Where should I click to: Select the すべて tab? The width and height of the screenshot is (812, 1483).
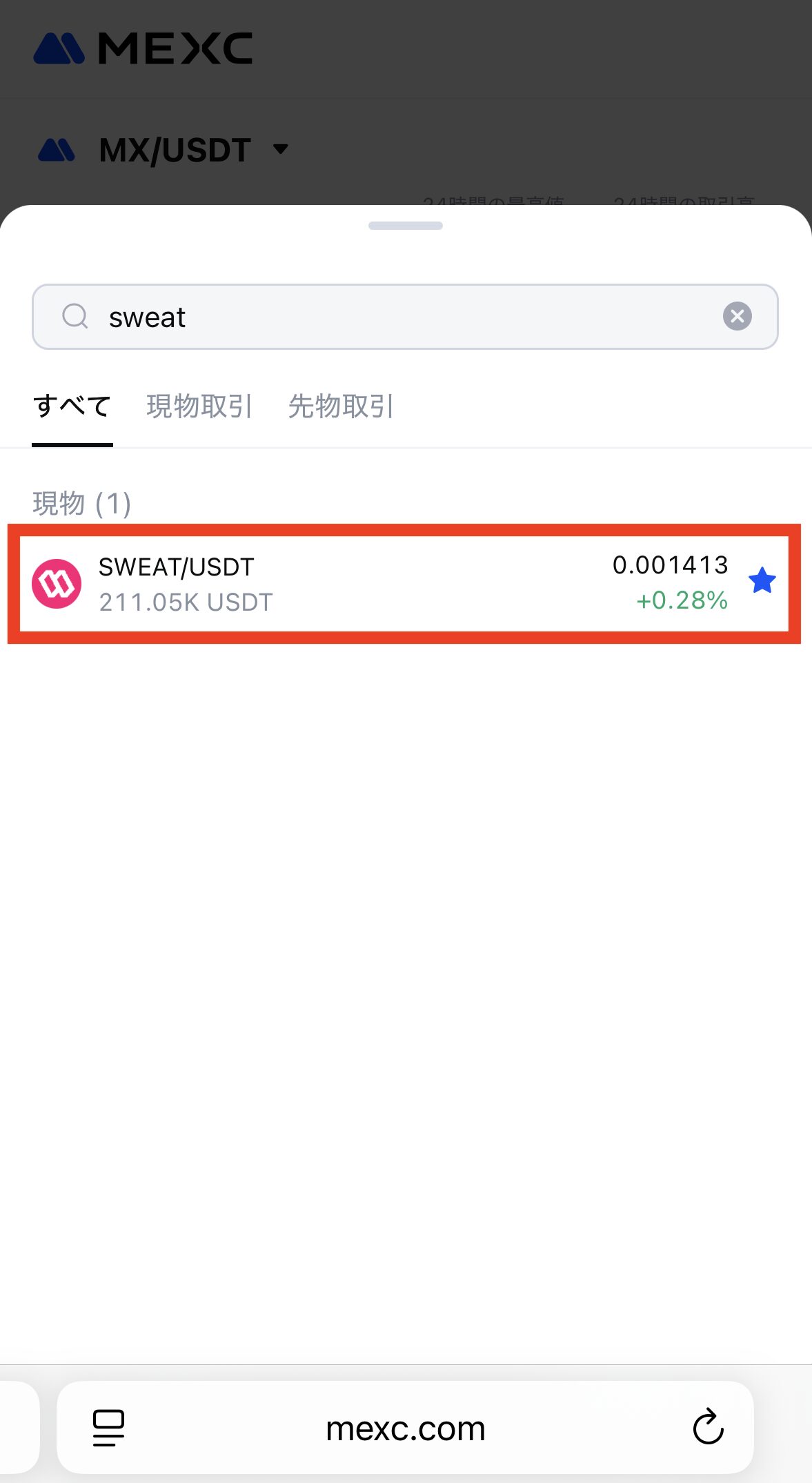(72, 406)
